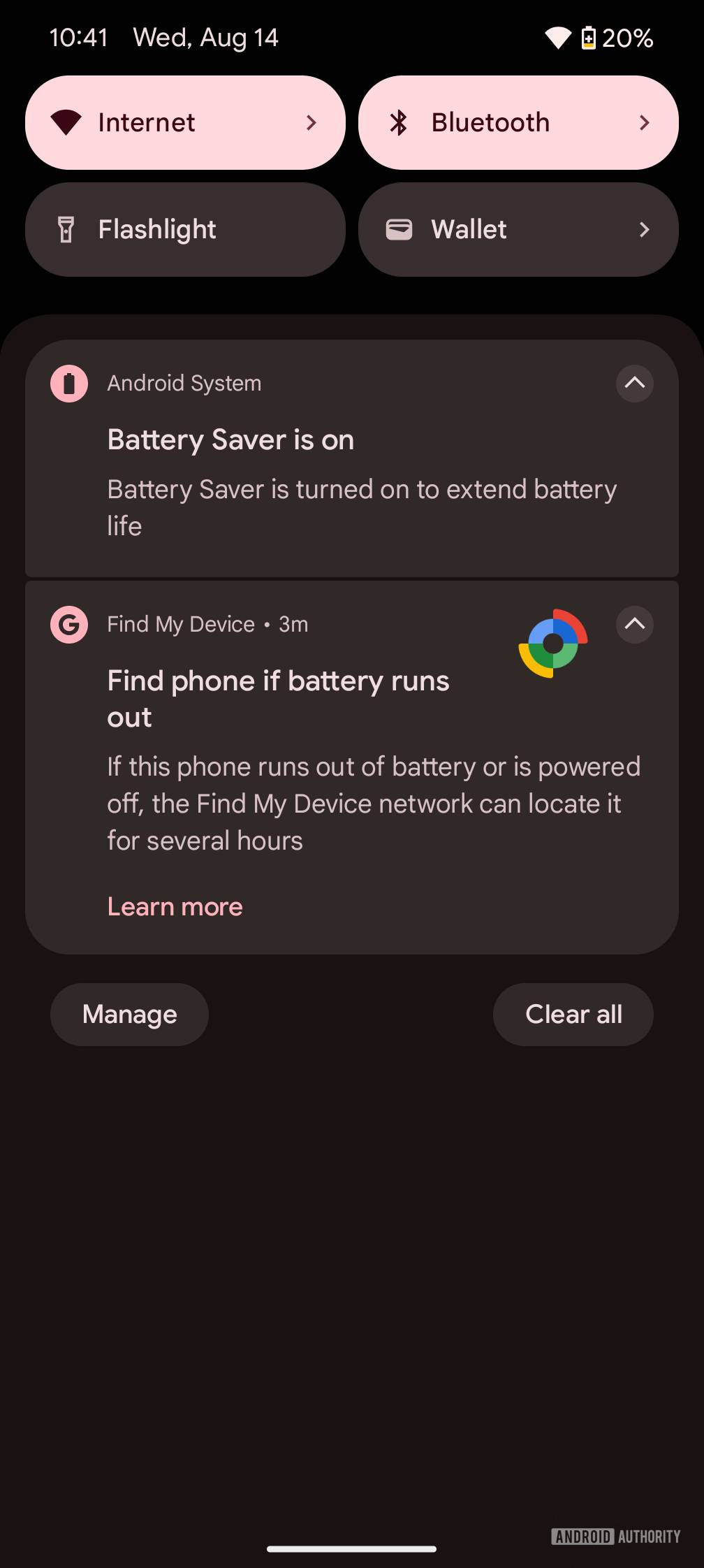Open the Wallet tile
The width and height of the screenshot is (704, 1568).
518,230
